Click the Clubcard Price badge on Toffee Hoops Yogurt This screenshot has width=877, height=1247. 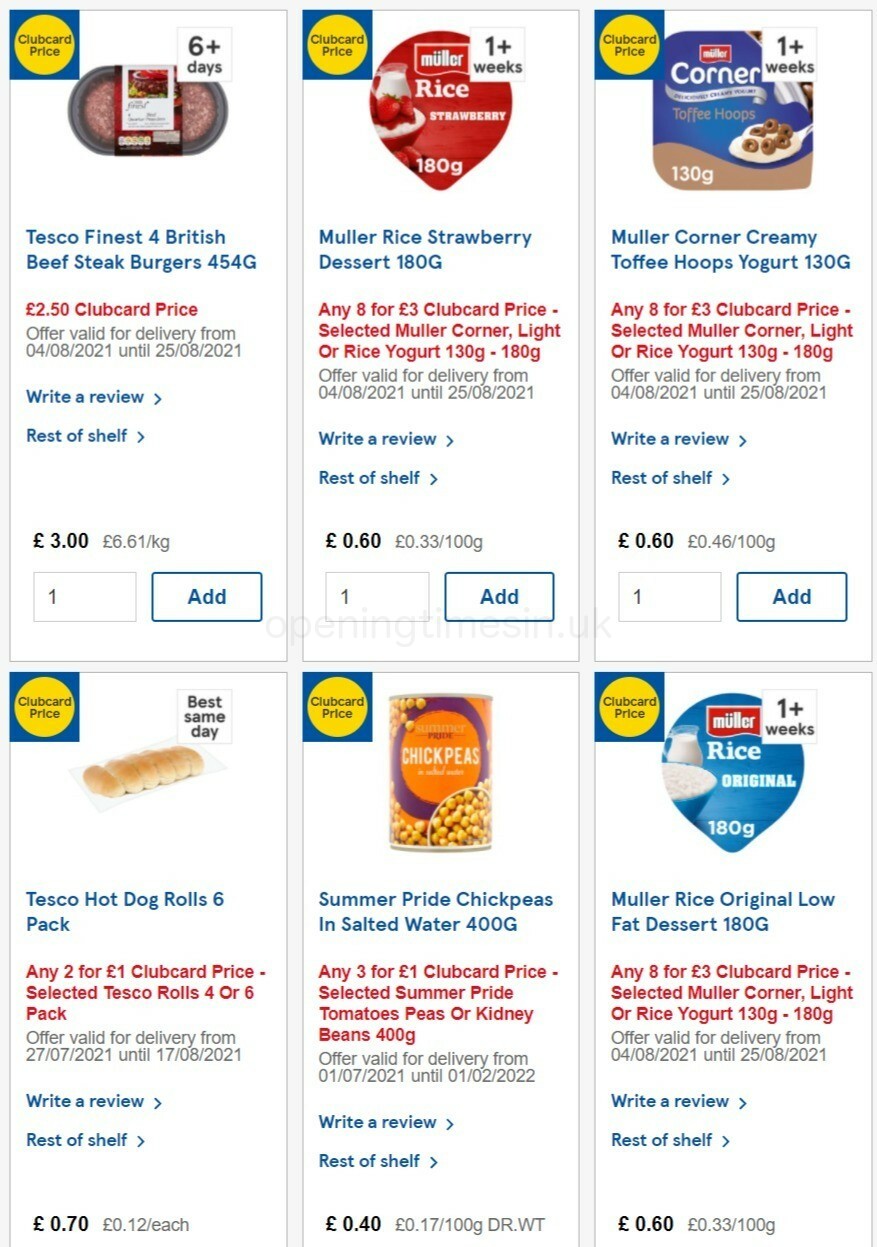pyautogui.click(x=629, y=45)
